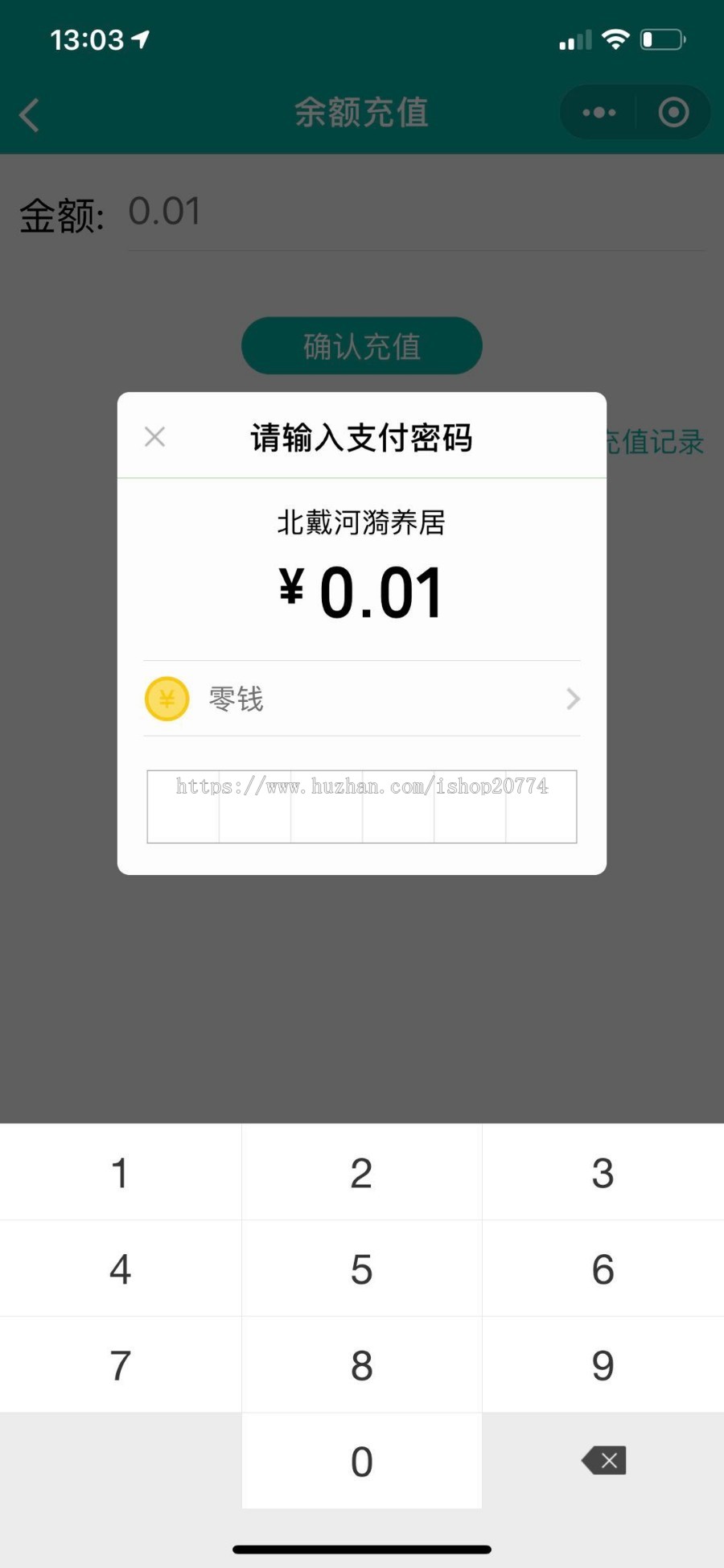Open the mini-program three-dot menu
724x1568 pixels.
click(599, 112)
